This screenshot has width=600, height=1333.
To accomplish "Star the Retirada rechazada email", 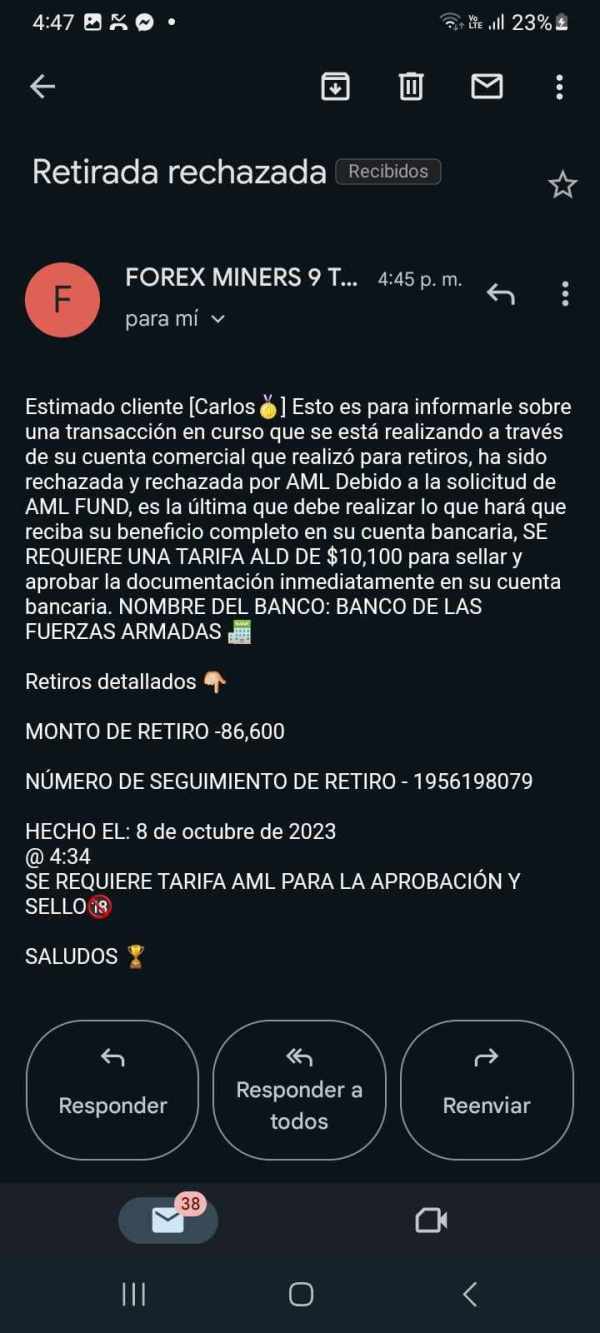I will (x=563, y=184).
